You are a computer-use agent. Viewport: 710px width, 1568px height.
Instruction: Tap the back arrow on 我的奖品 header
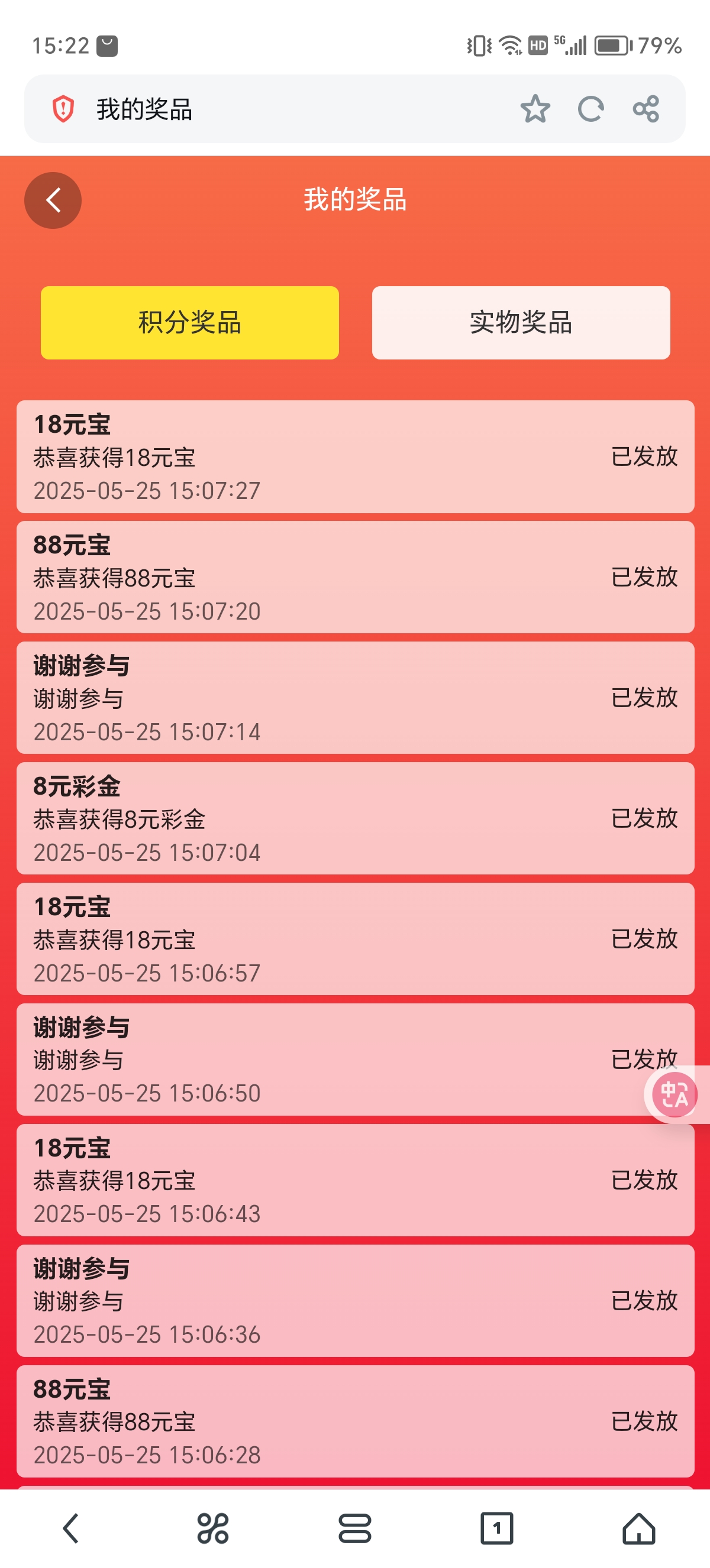(x=53, y=200)
